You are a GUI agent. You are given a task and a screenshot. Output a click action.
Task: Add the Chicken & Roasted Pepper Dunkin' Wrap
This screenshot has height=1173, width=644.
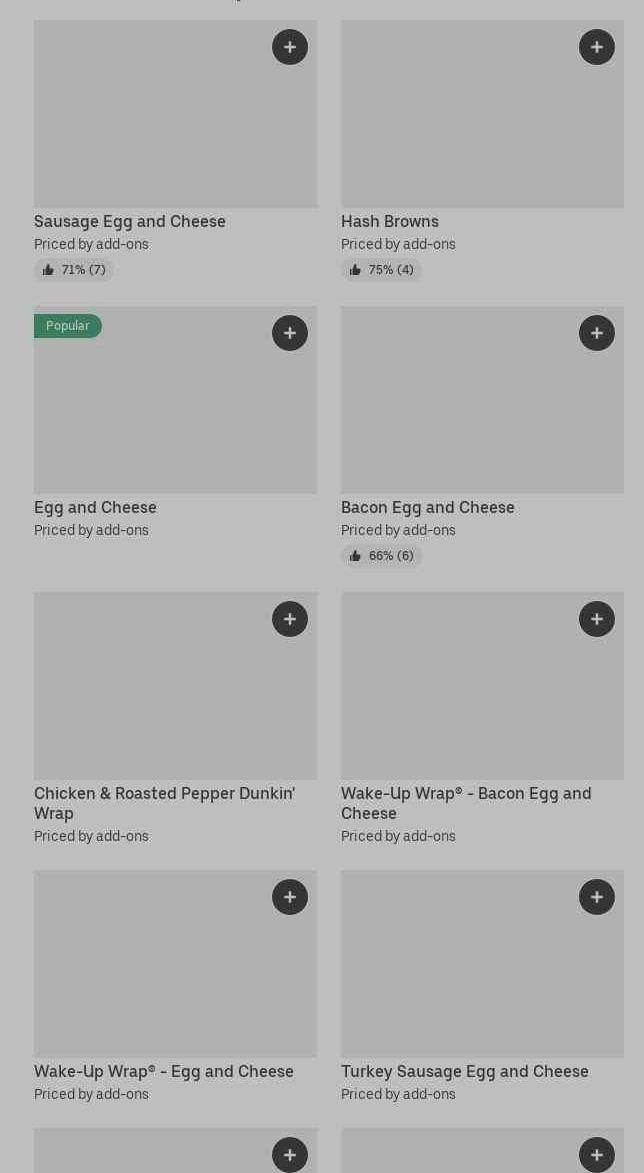(289, 619)
